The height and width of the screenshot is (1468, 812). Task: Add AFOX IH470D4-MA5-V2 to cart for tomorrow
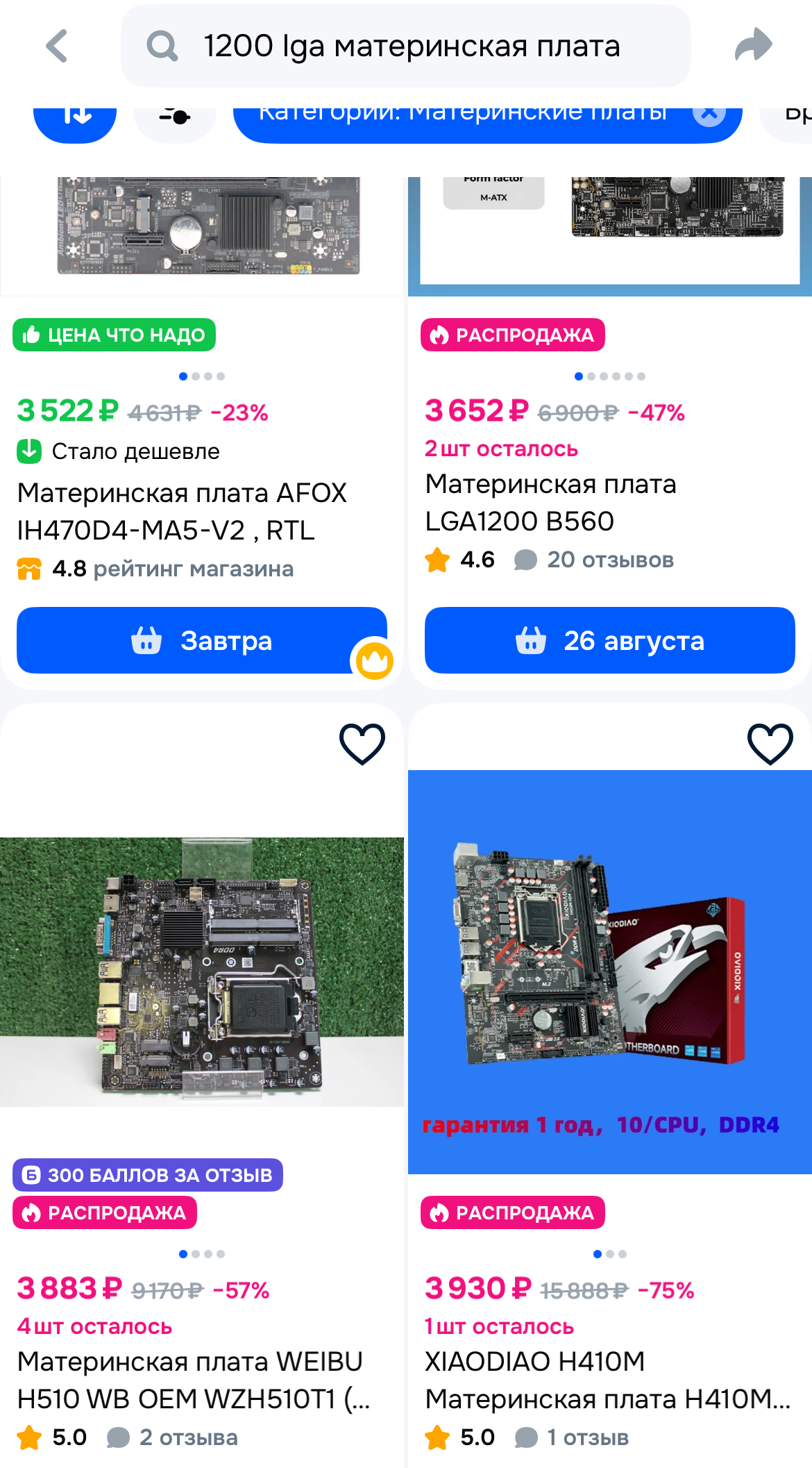click(x=201, y=640)
